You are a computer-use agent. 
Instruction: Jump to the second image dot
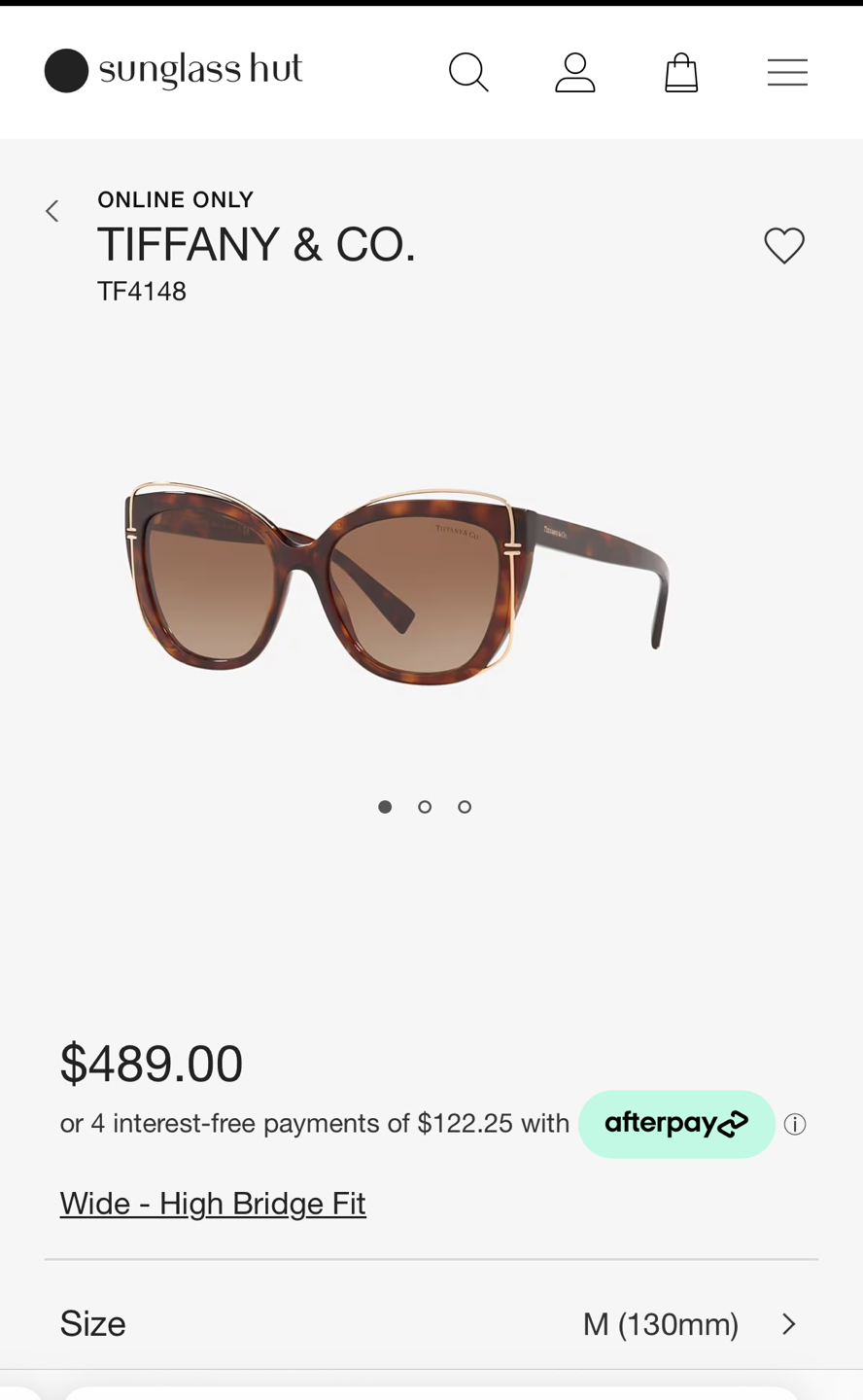pyautogui.click(x=425, y=807)
